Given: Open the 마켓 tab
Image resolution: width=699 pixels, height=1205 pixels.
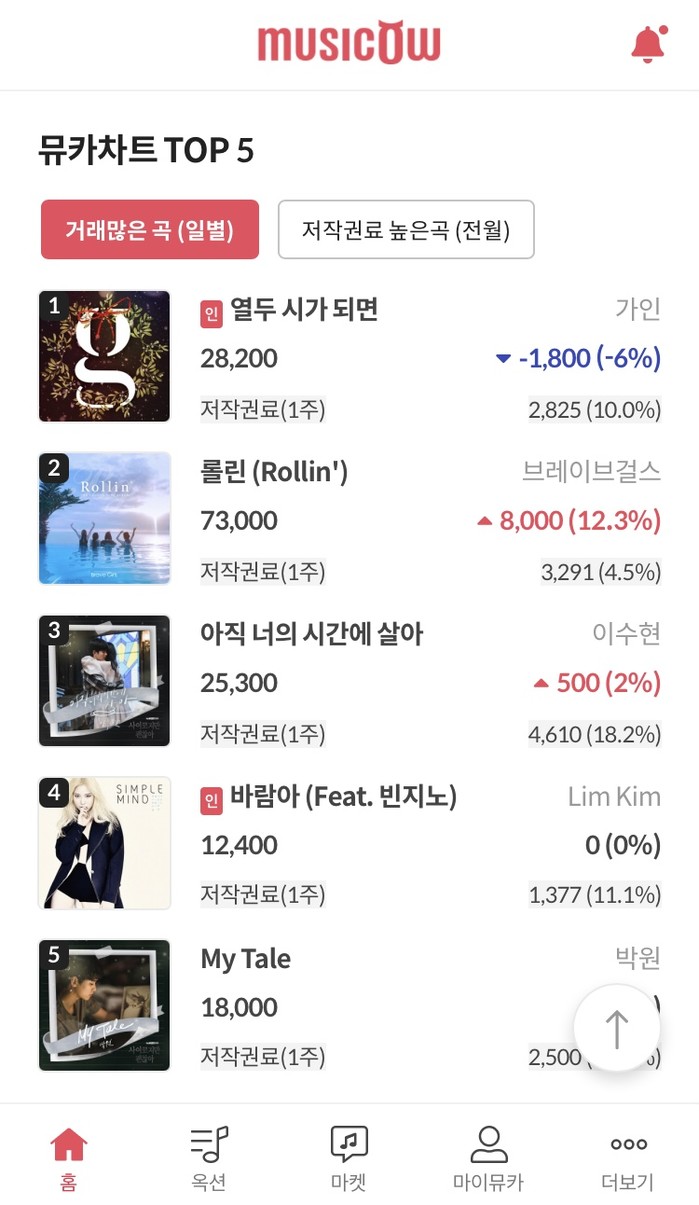Looking at the screenshot, I should point(349,1158).
